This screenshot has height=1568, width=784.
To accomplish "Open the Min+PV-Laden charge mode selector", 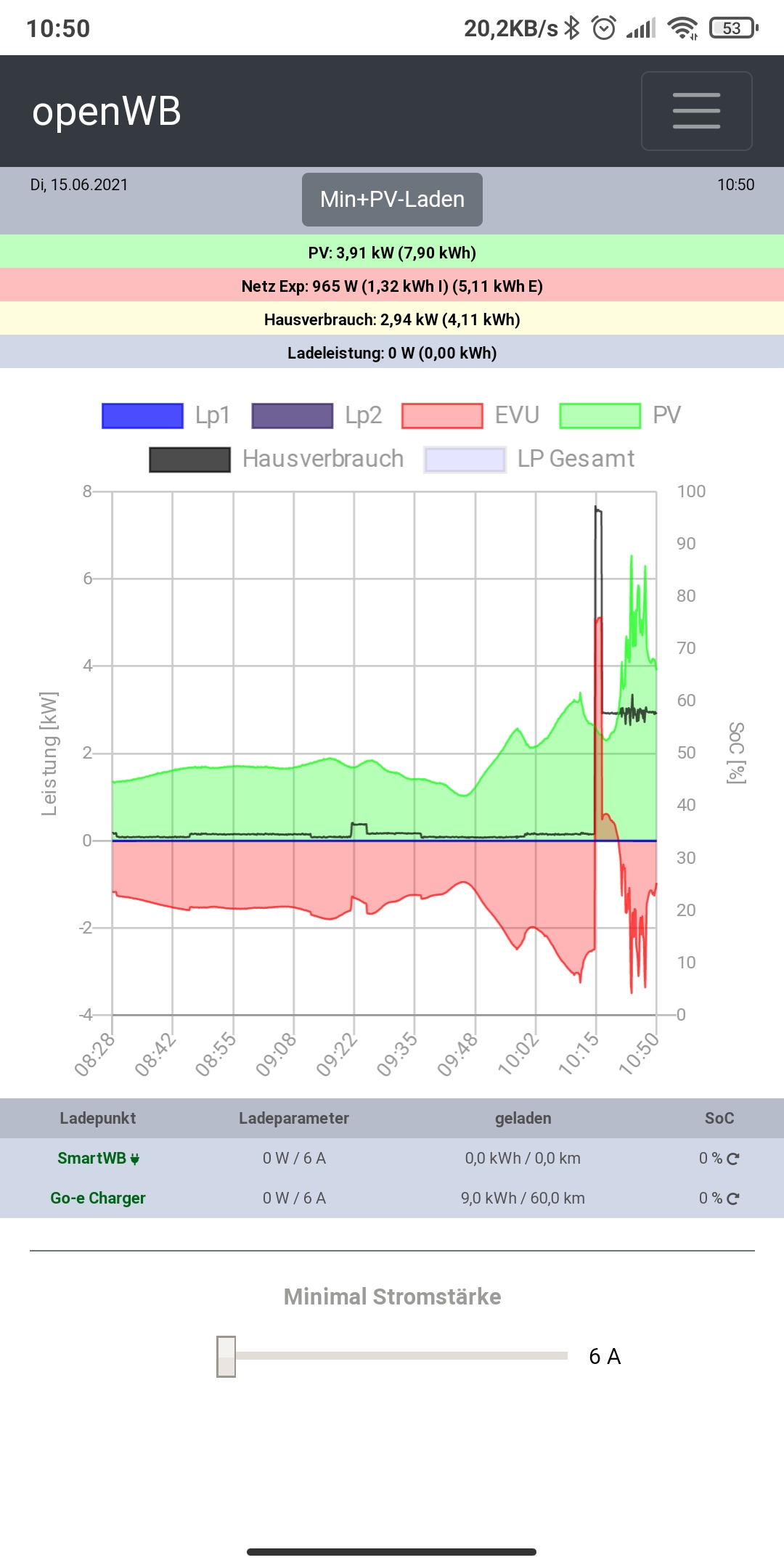I will point(392,200).
